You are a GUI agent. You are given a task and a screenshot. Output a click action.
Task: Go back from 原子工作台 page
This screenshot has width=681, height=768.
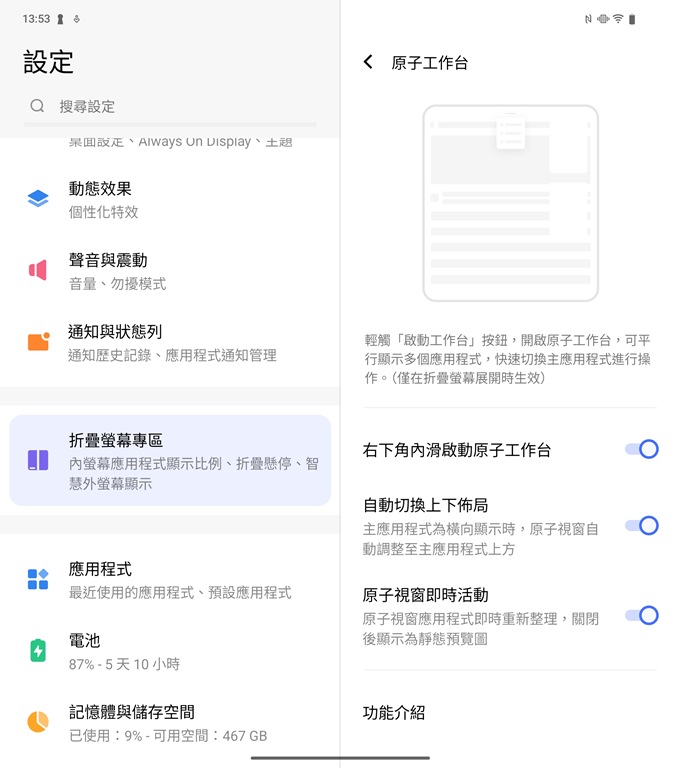[x=368, y=62]
